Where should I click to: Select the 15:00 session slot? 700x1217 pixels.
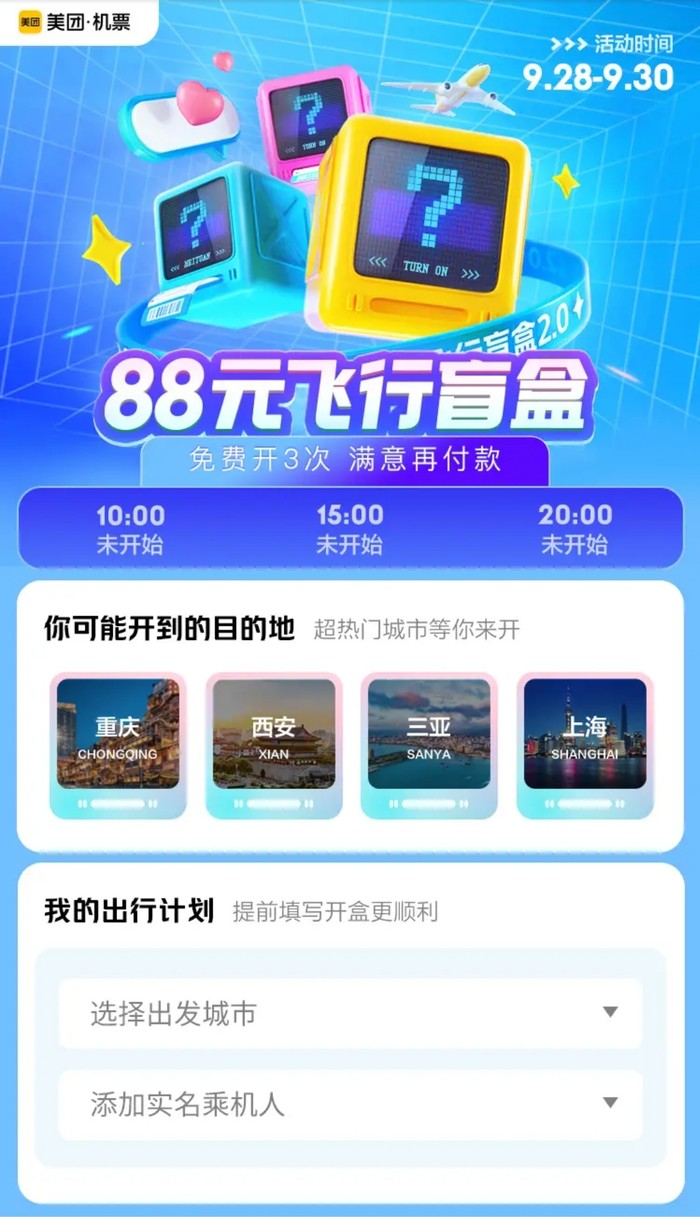(x=350, y=529)
